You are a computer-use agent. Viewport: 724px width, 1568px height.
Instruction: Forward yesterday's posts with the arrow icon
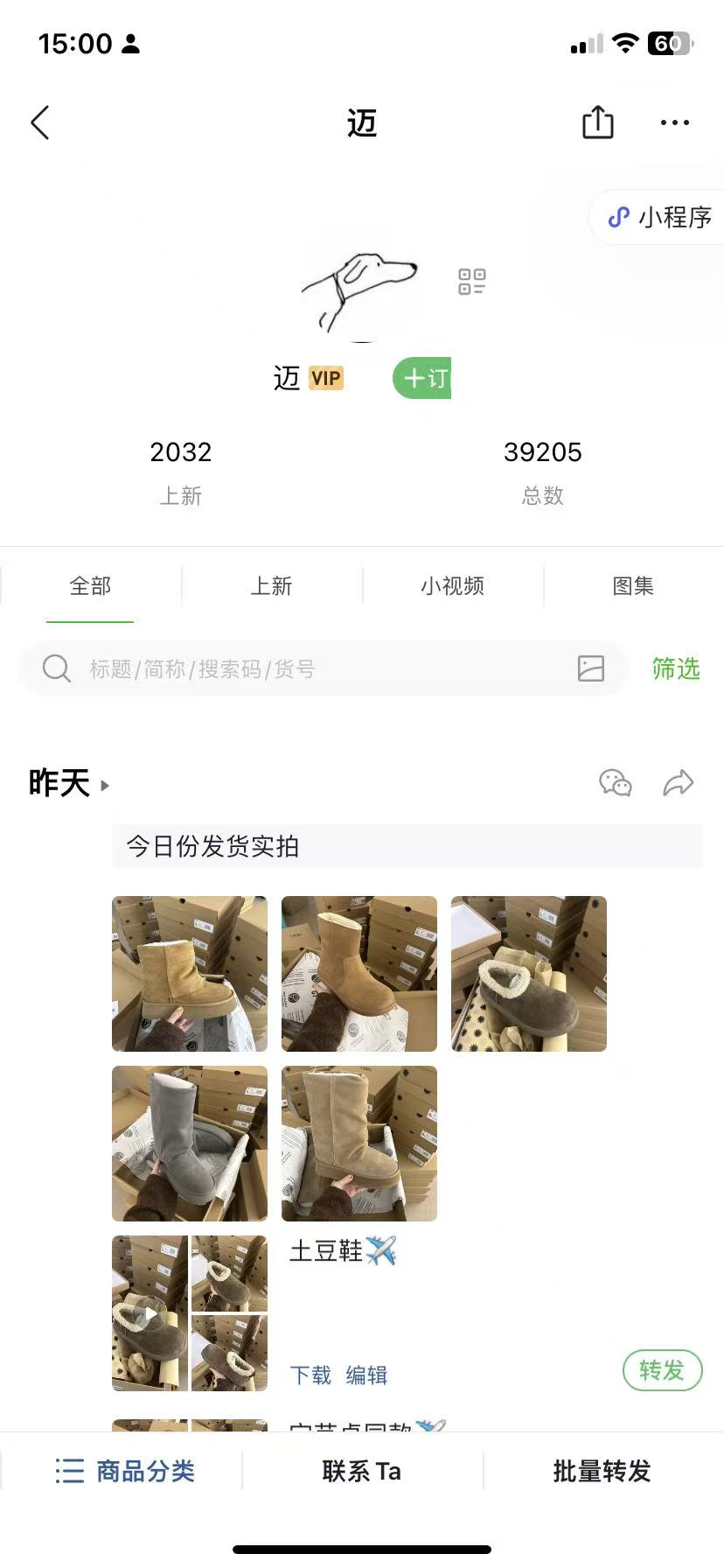point(678,782)
